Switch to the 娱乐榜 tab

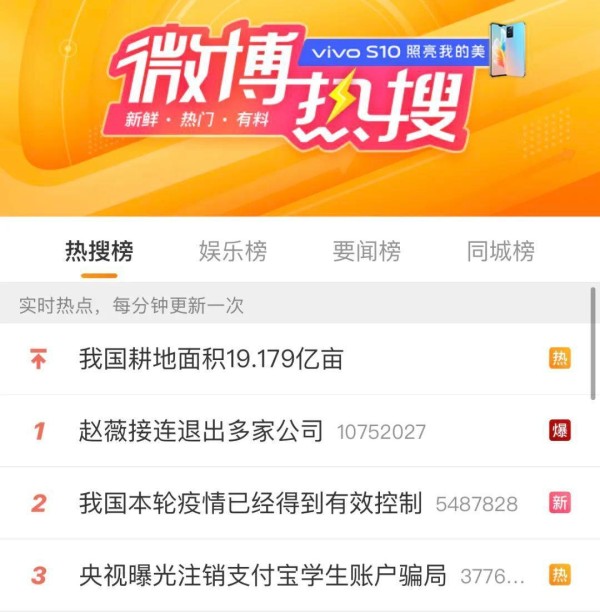pos(233,251)
